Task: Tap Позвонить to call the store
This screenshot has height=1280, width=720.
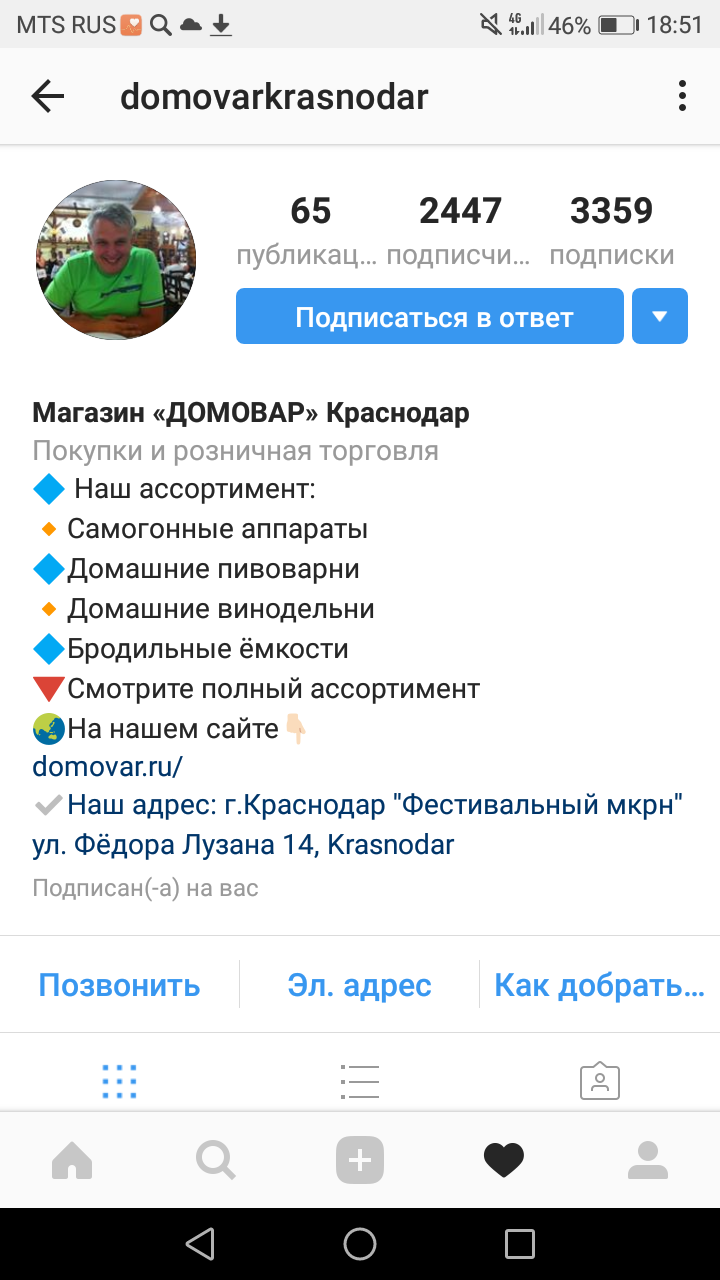Action: 119,985
